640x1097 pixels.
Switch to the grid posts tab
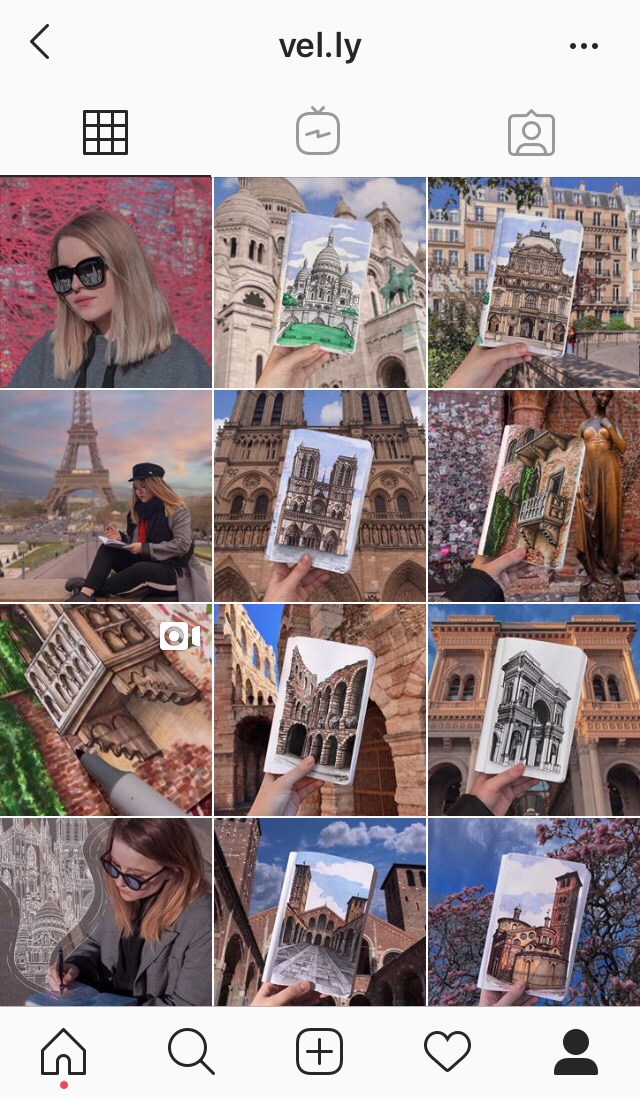pyautogui.click(x=105, y=133)
